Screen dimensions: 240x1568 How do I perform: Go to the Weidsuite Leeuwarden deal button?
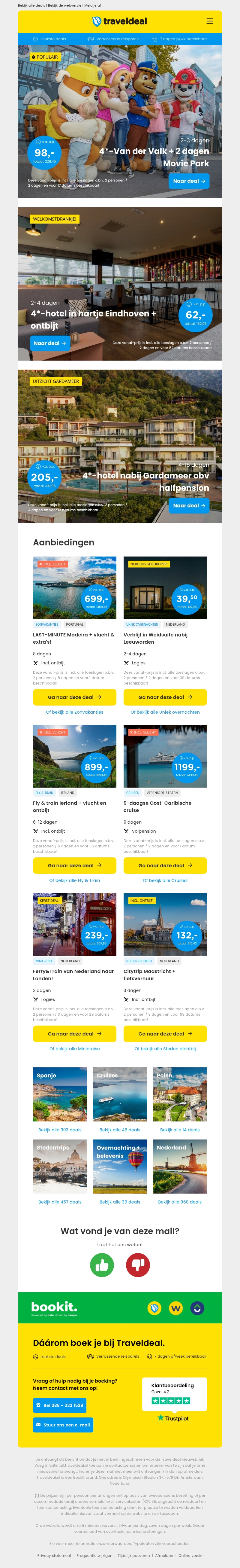165,697
